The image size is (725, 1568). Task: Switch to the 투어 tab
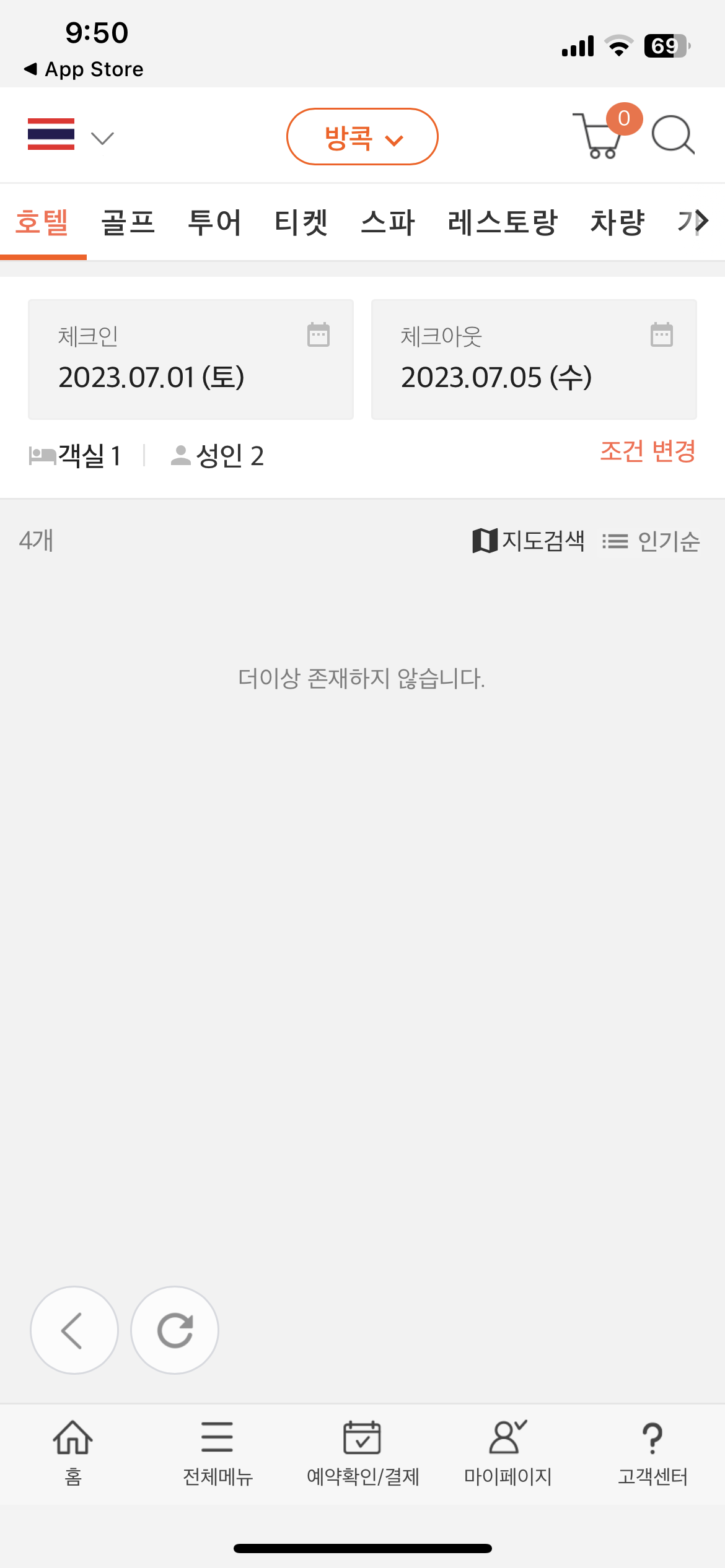(214, 222)
